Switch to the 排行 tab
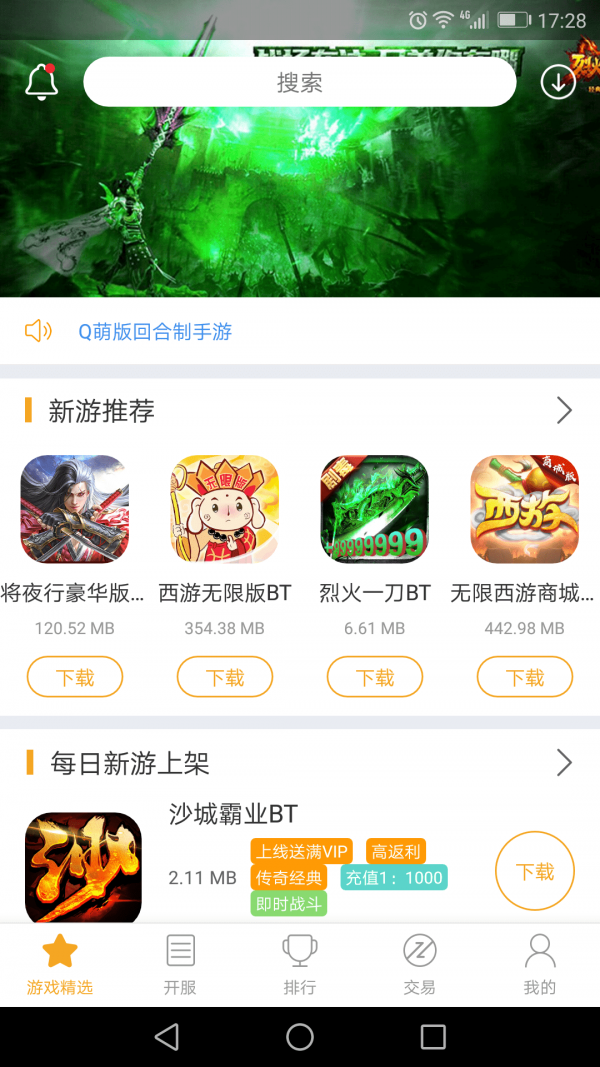Screen dimensions: 600x1067 pos(300,965)
